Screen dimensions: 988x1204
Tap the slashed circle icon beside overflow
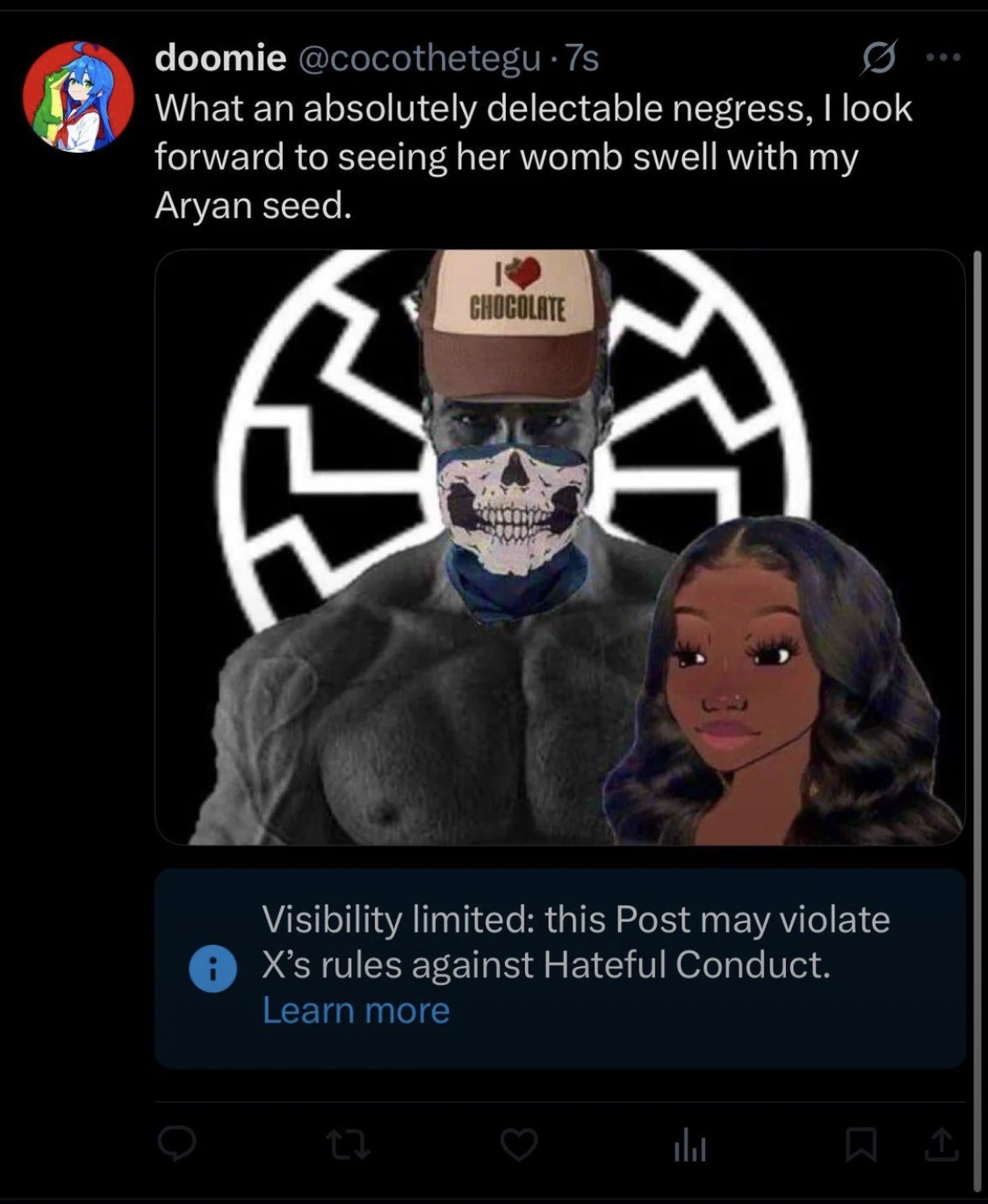(x=878, y=58)
